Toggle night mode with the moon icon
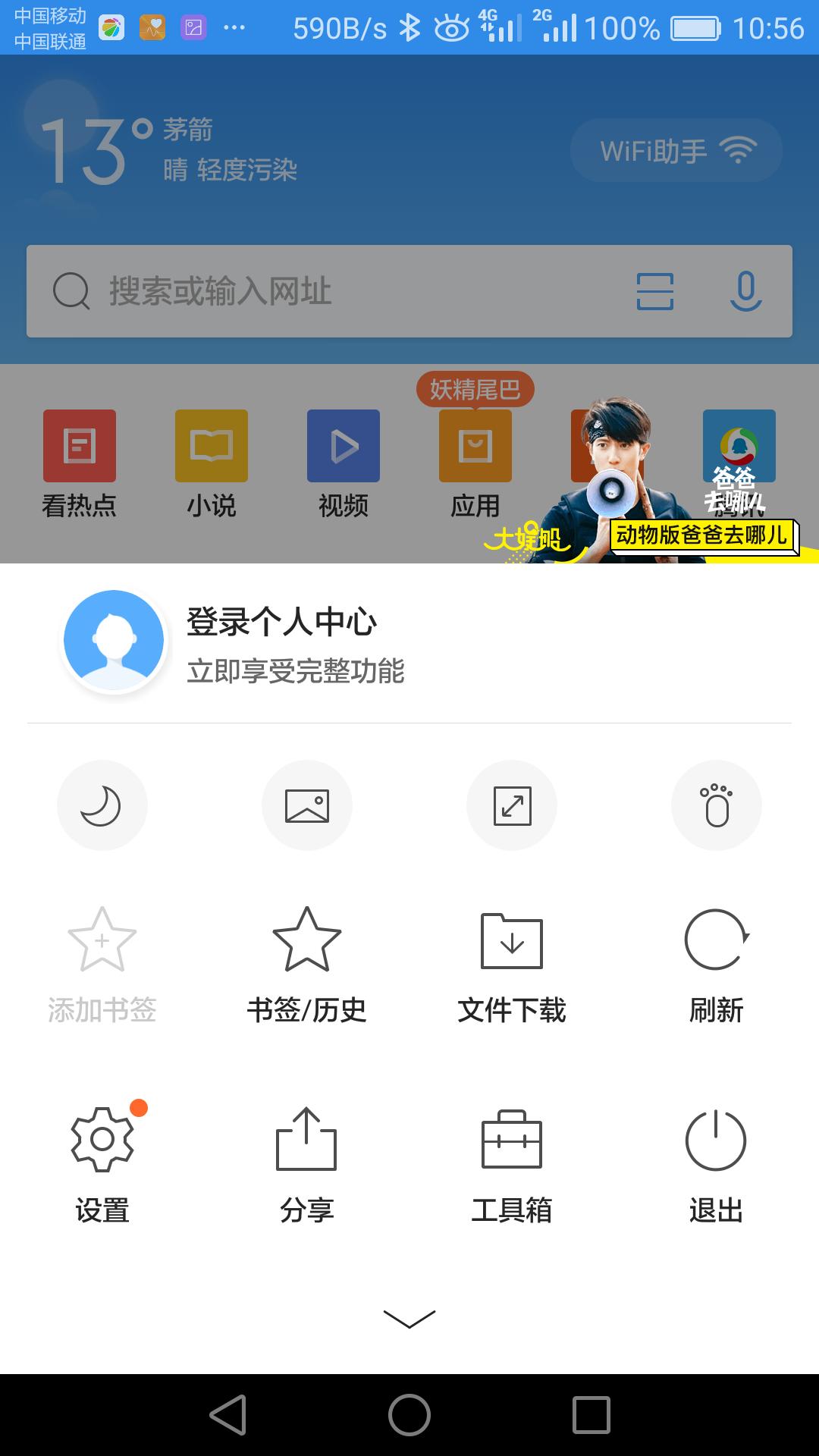819x1456 pixels. tap(102, 805)
